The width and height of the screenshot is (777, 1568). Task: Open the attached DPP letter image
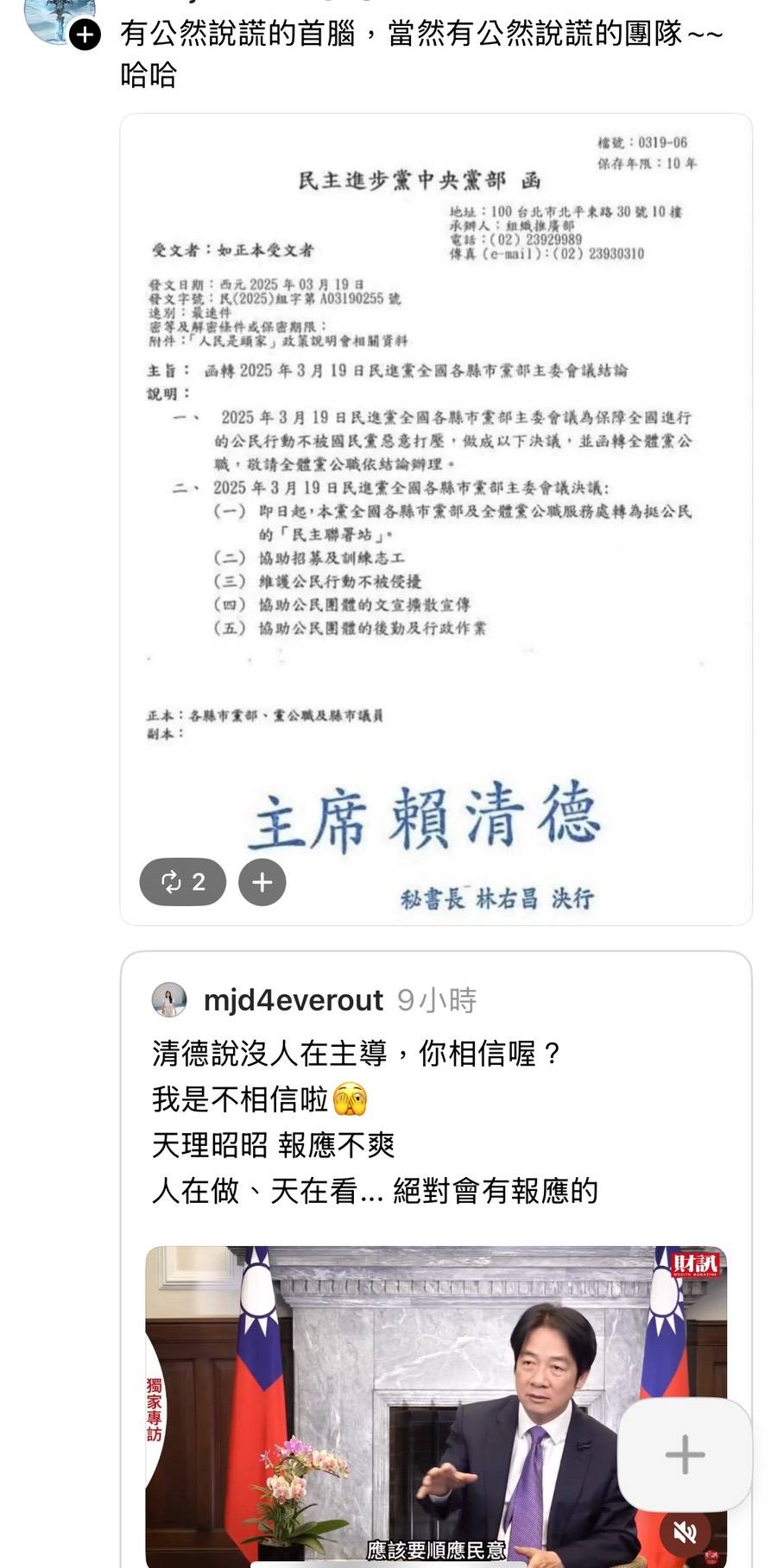coord(436,483)
